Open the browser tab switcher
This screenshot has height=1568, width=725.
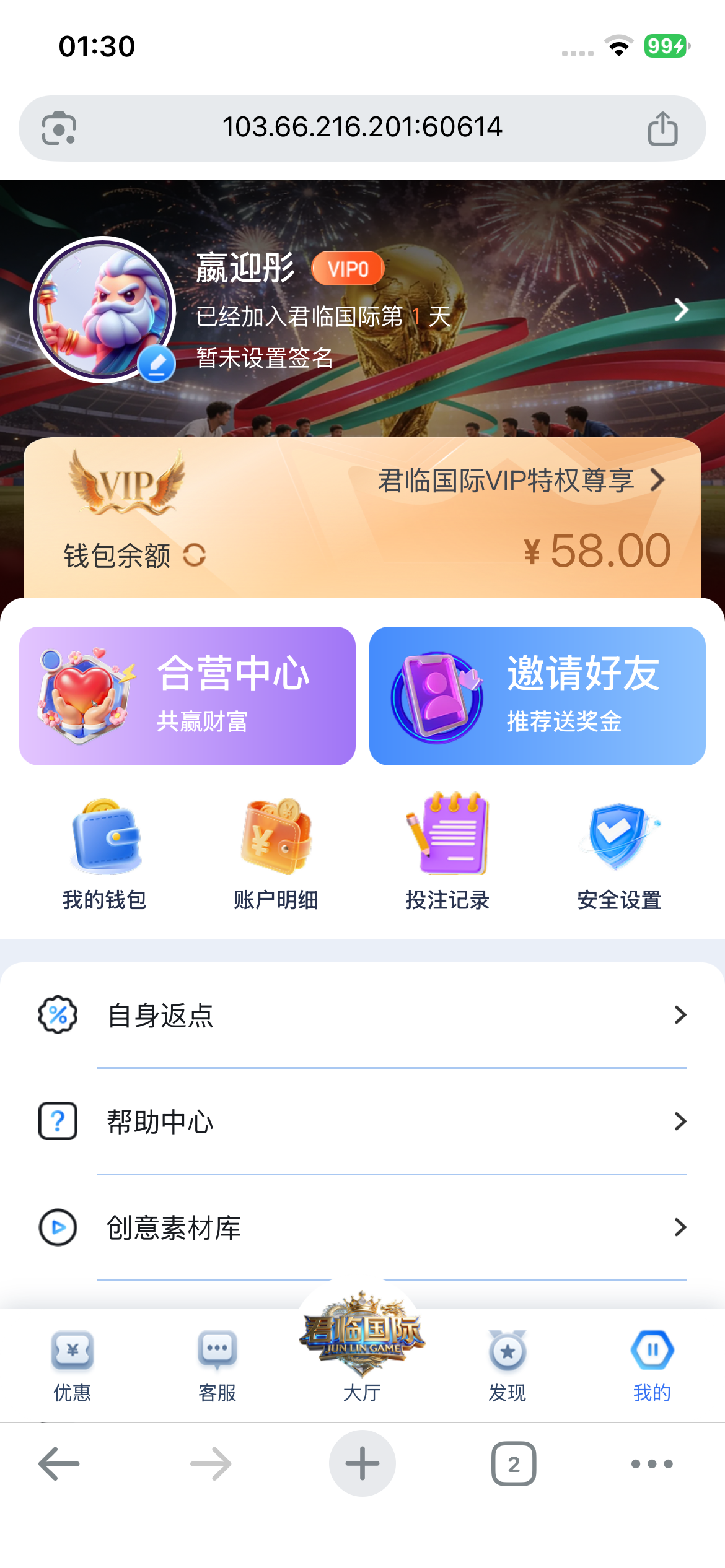click(x=514, y=1464)
